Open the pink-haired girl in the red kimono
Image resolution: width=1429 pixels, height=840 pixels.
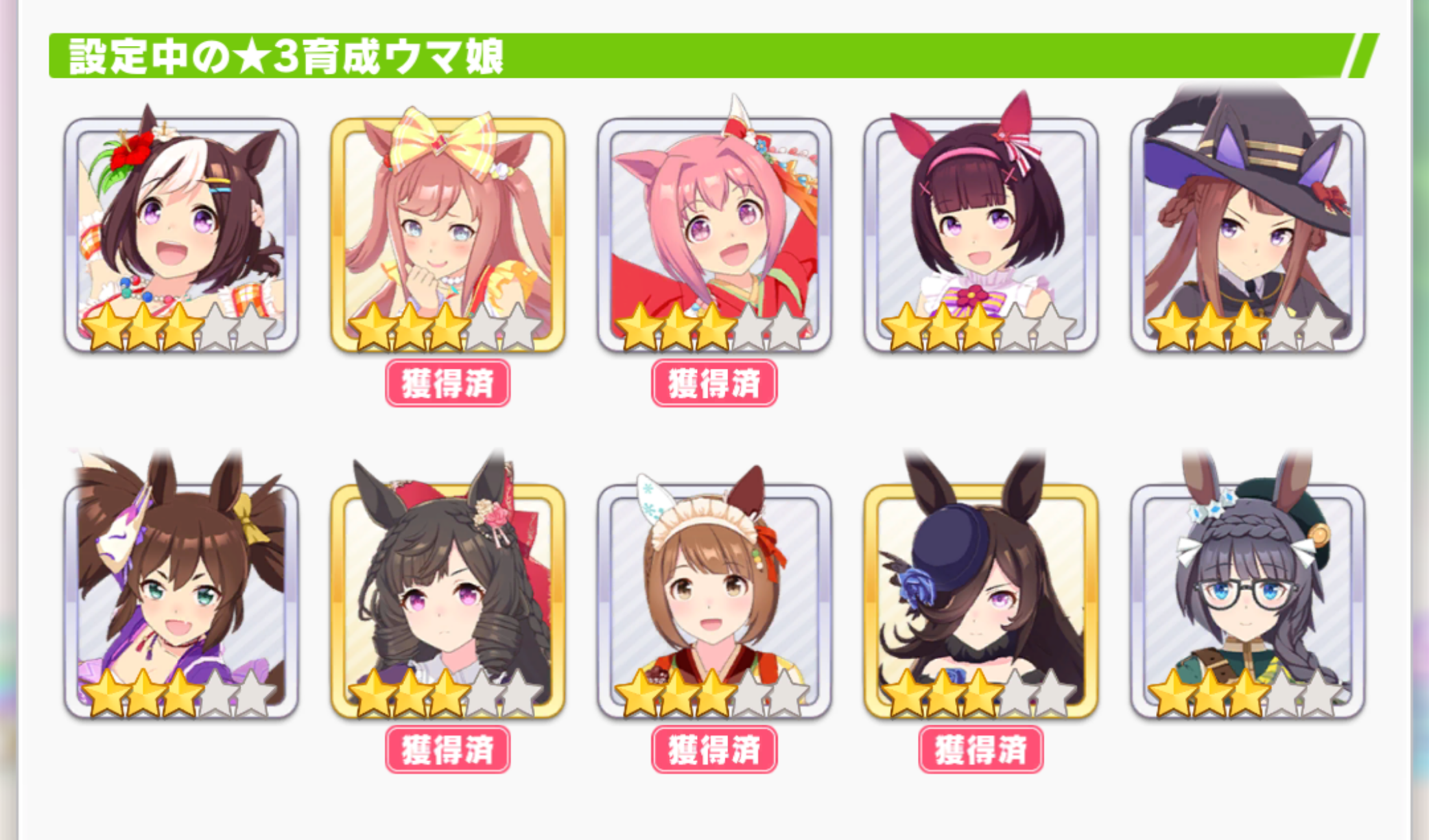(714, 235)
